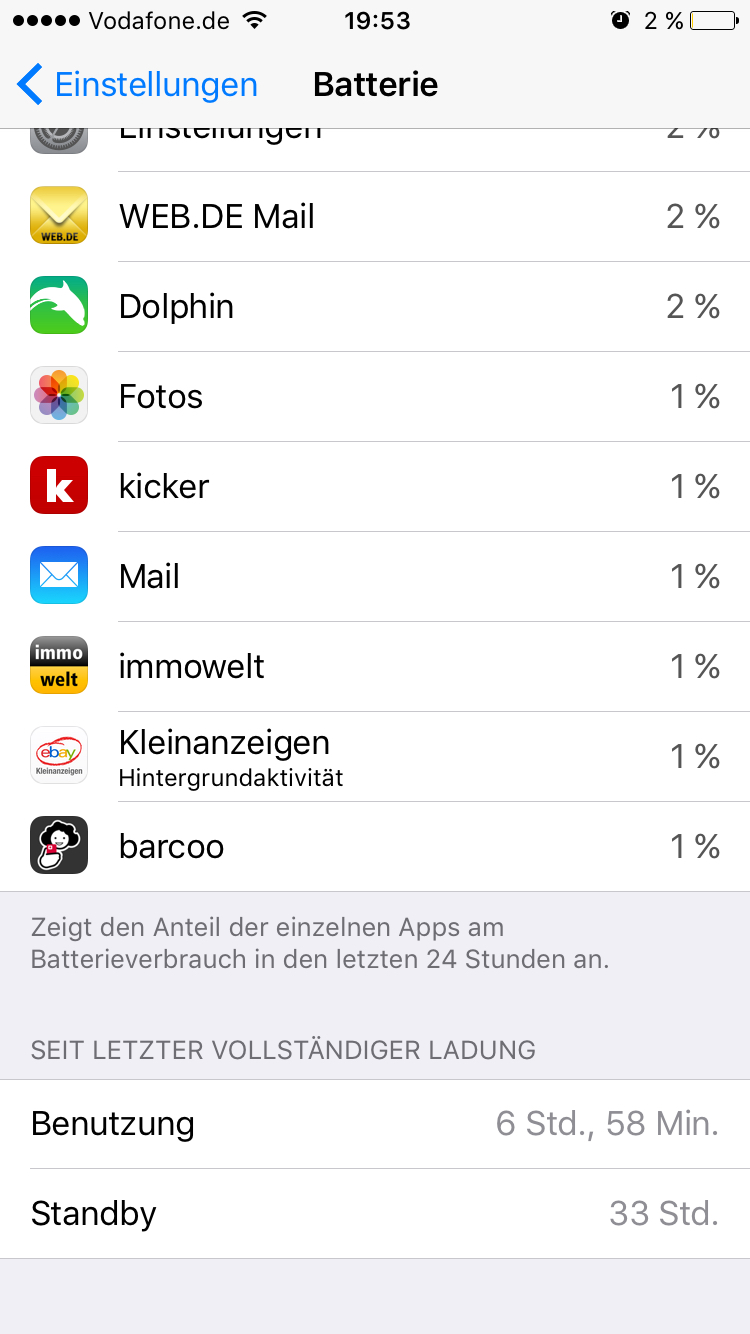Select the kicker app row
The image size is (750, 1334).
tap(375, 486)
